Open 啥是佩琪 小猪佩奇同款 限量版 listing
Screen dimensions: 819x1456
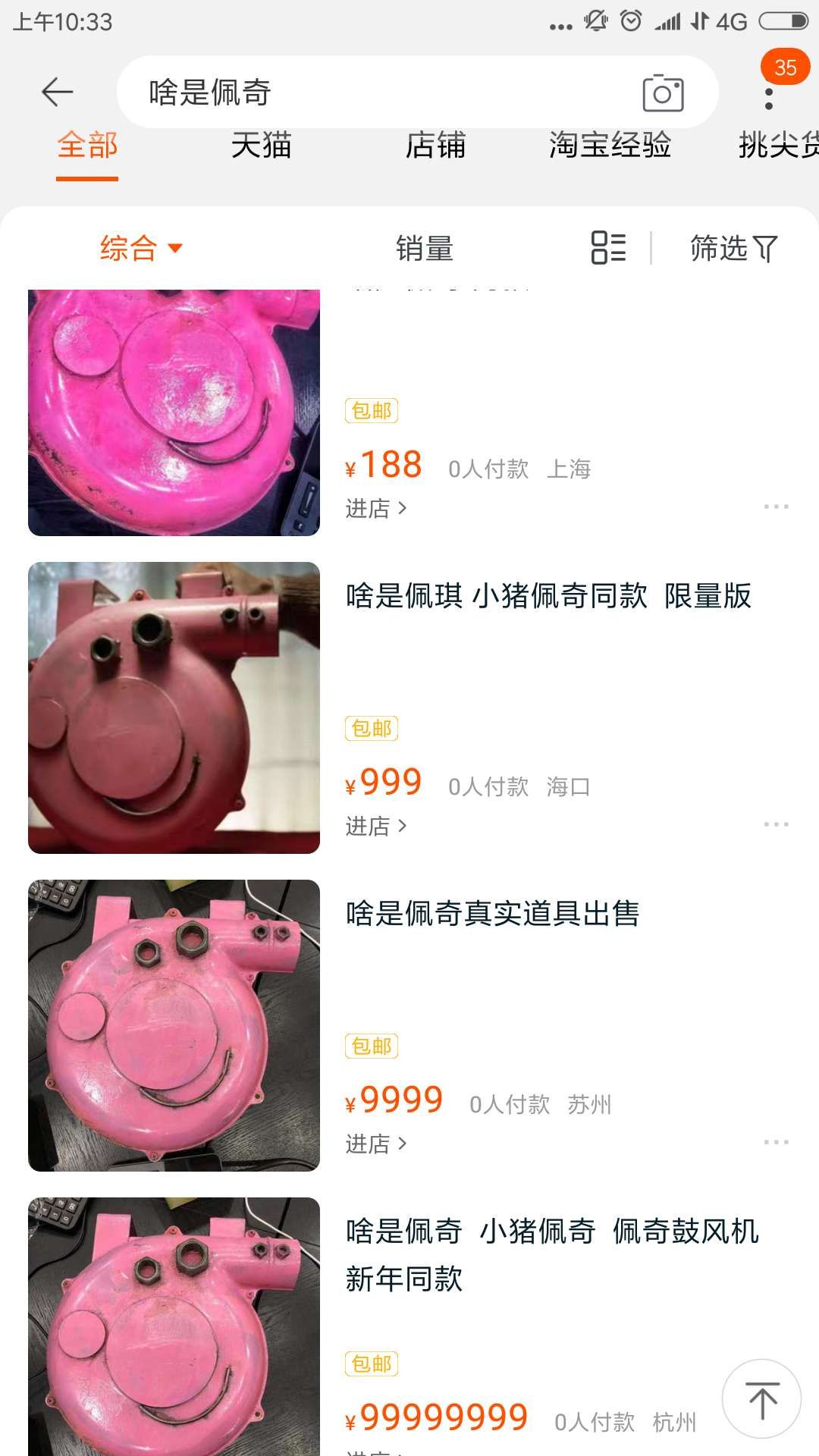548,596
